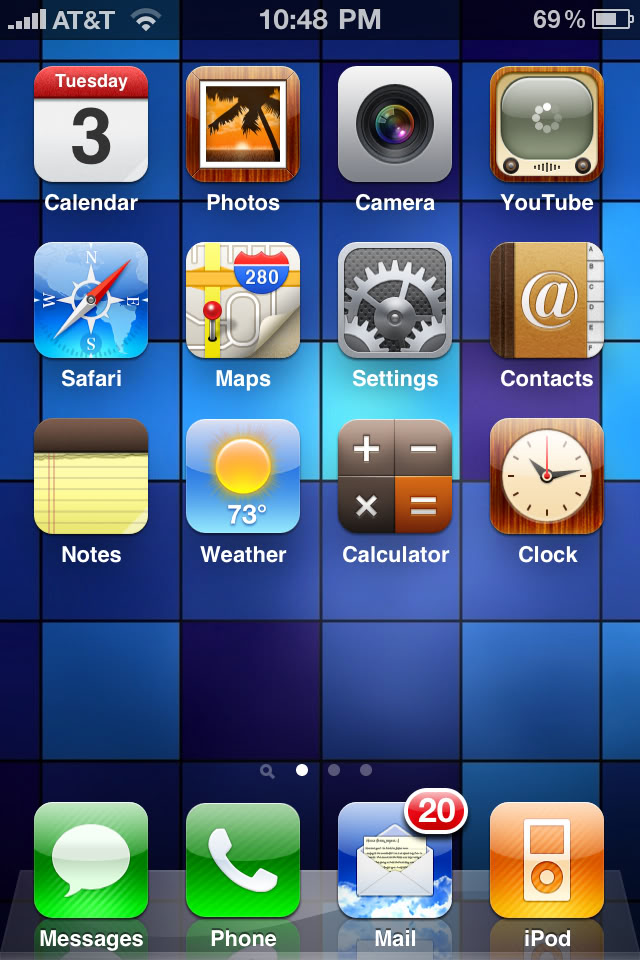Image resolution: width=640 pixels, height=960 pixels.
Task: Check the Weather app
Action: (243, 476)
